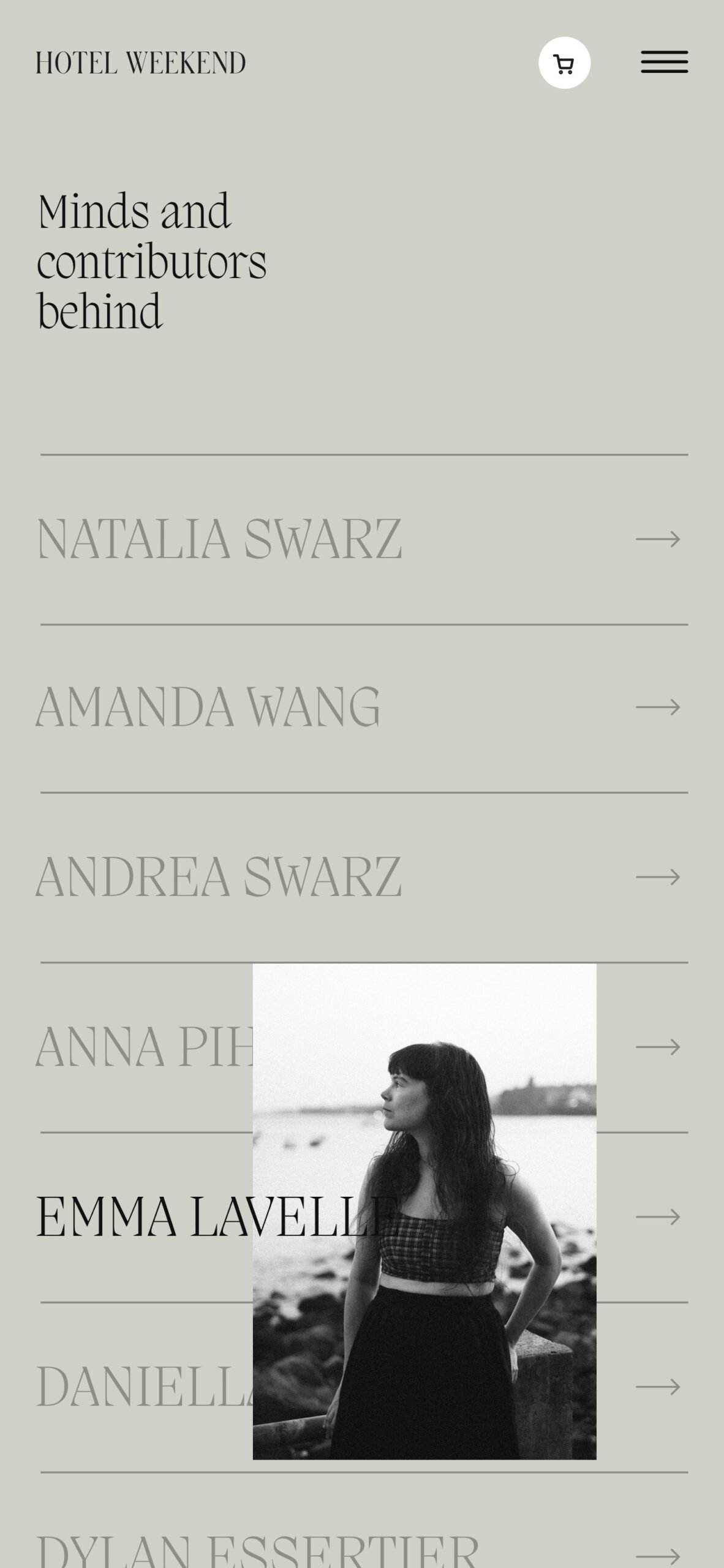
Task: View Dylan Essertier's contributor page
Action: [x=257, y=1550]
